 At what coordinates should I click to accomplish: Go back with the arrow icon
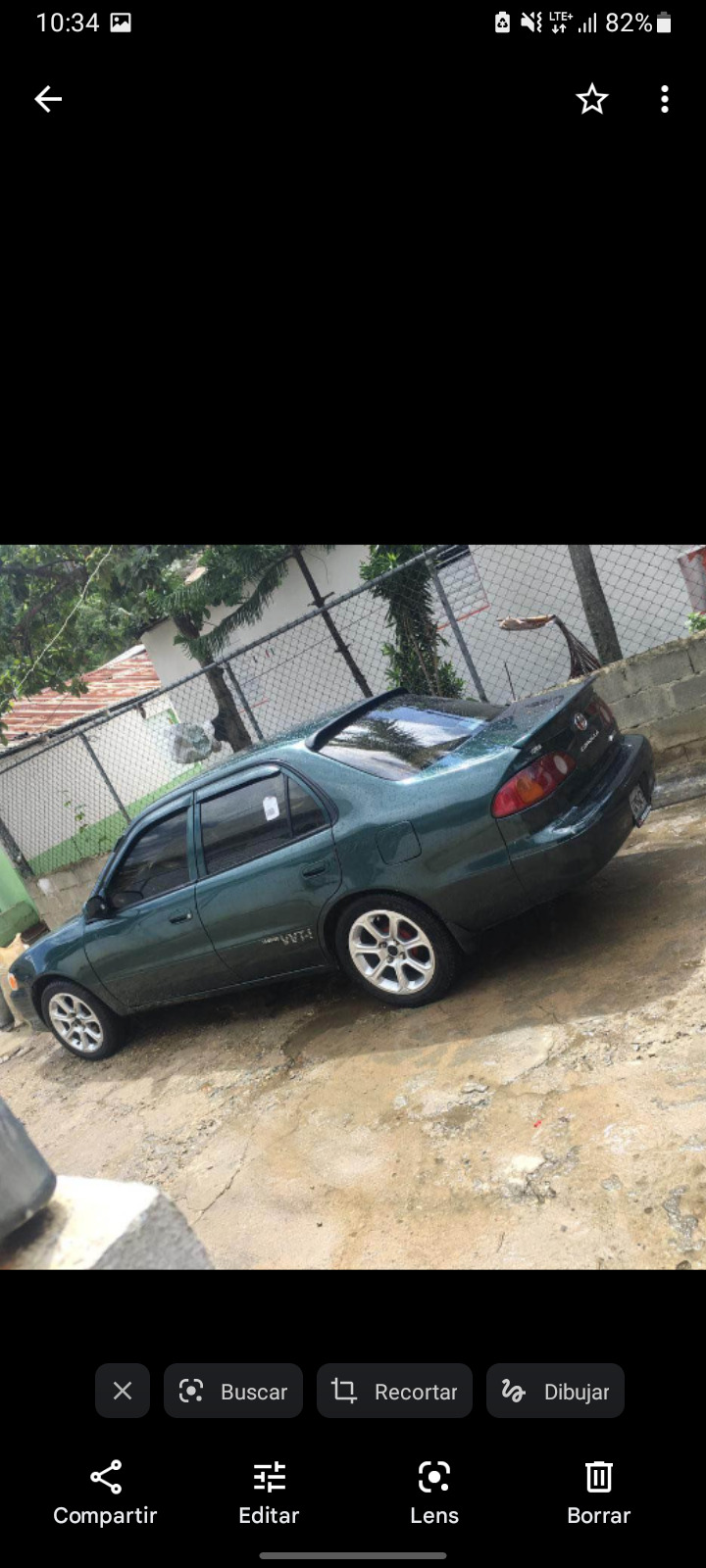pos(48,99)
